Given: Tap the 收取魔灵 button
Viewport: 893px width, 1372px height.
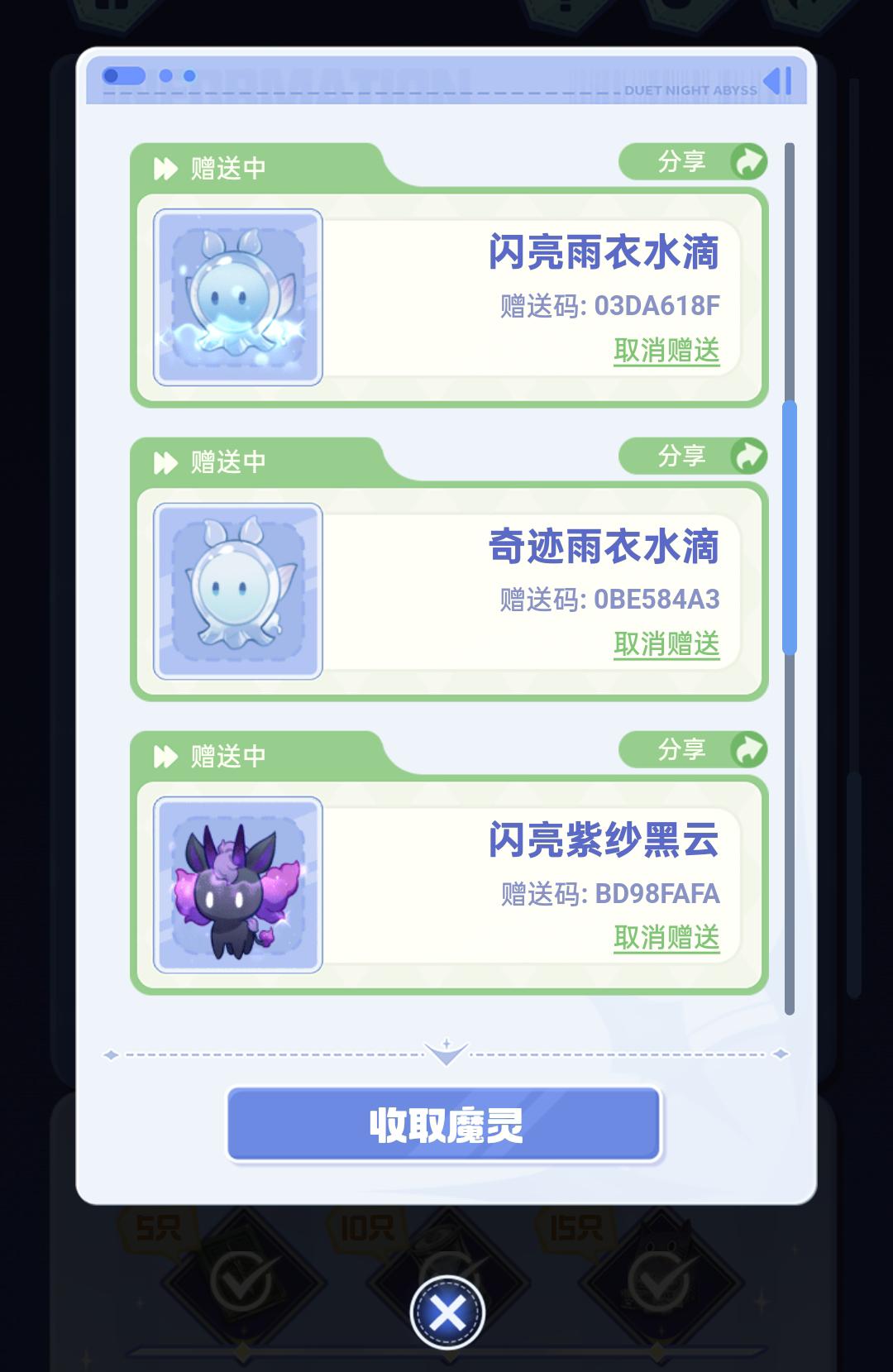Looking at the screenshot, I should [x=444, y=1125].
